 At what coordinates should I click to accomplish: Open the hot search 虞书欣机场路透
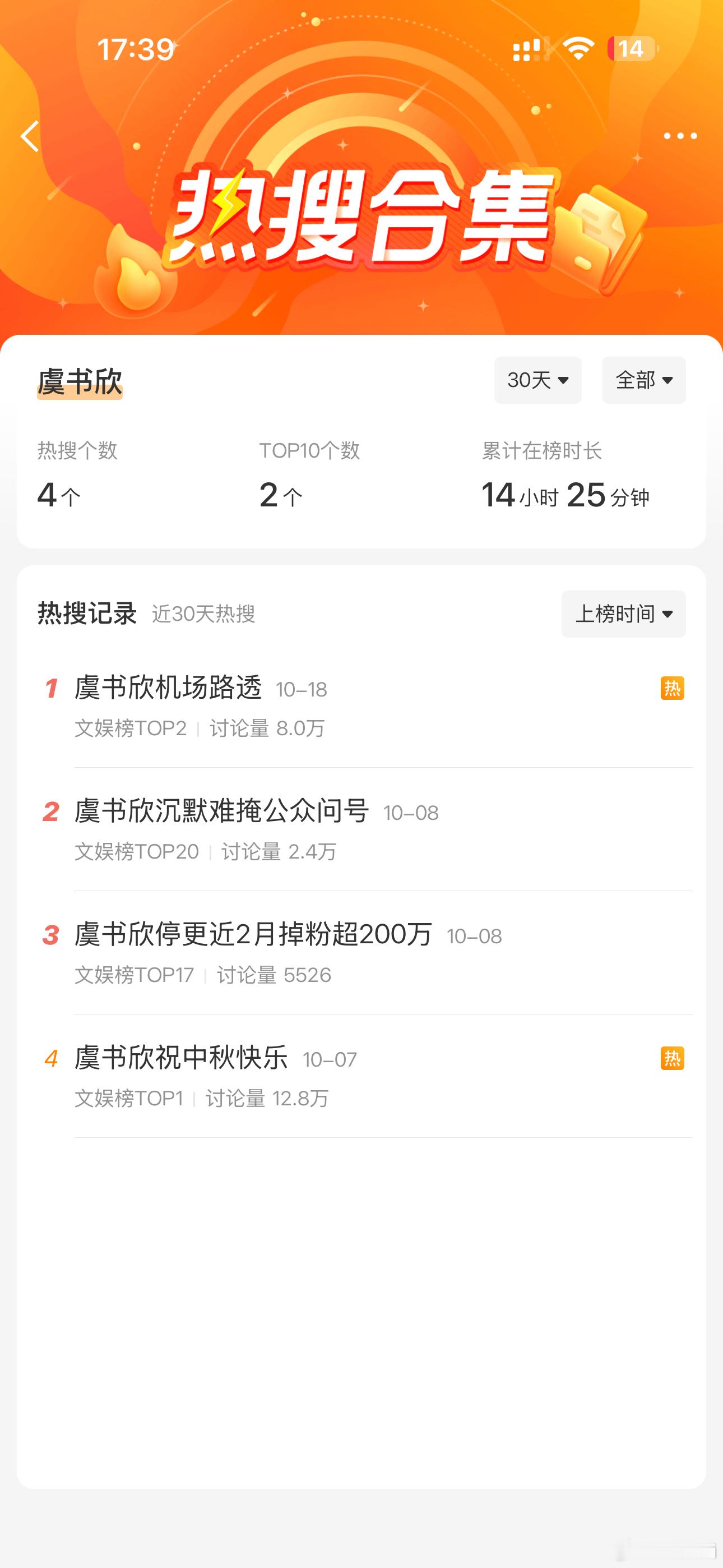(169, 689)
